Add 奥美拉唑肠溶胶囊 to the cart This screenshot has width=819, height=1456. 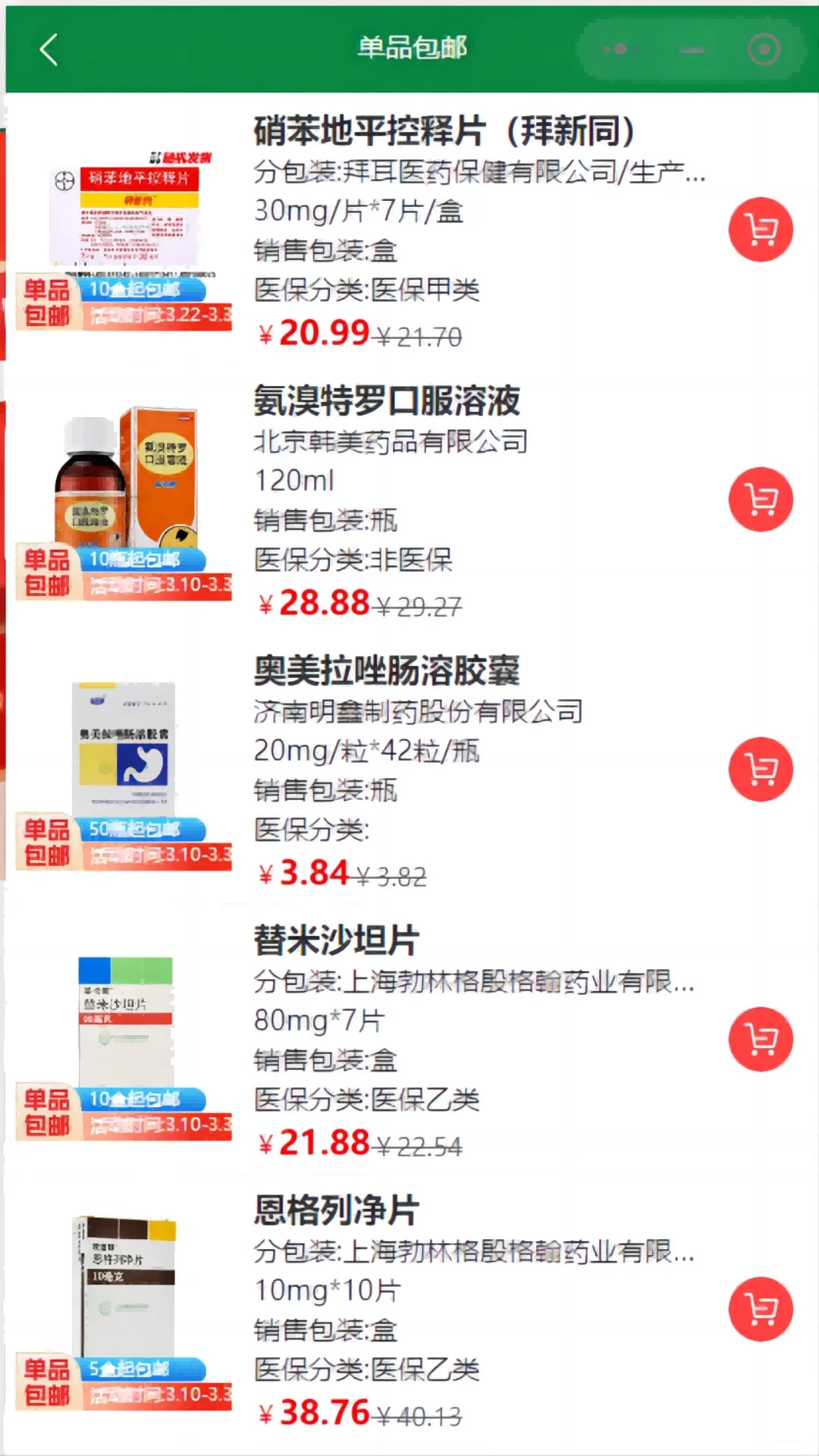[761, 768]
